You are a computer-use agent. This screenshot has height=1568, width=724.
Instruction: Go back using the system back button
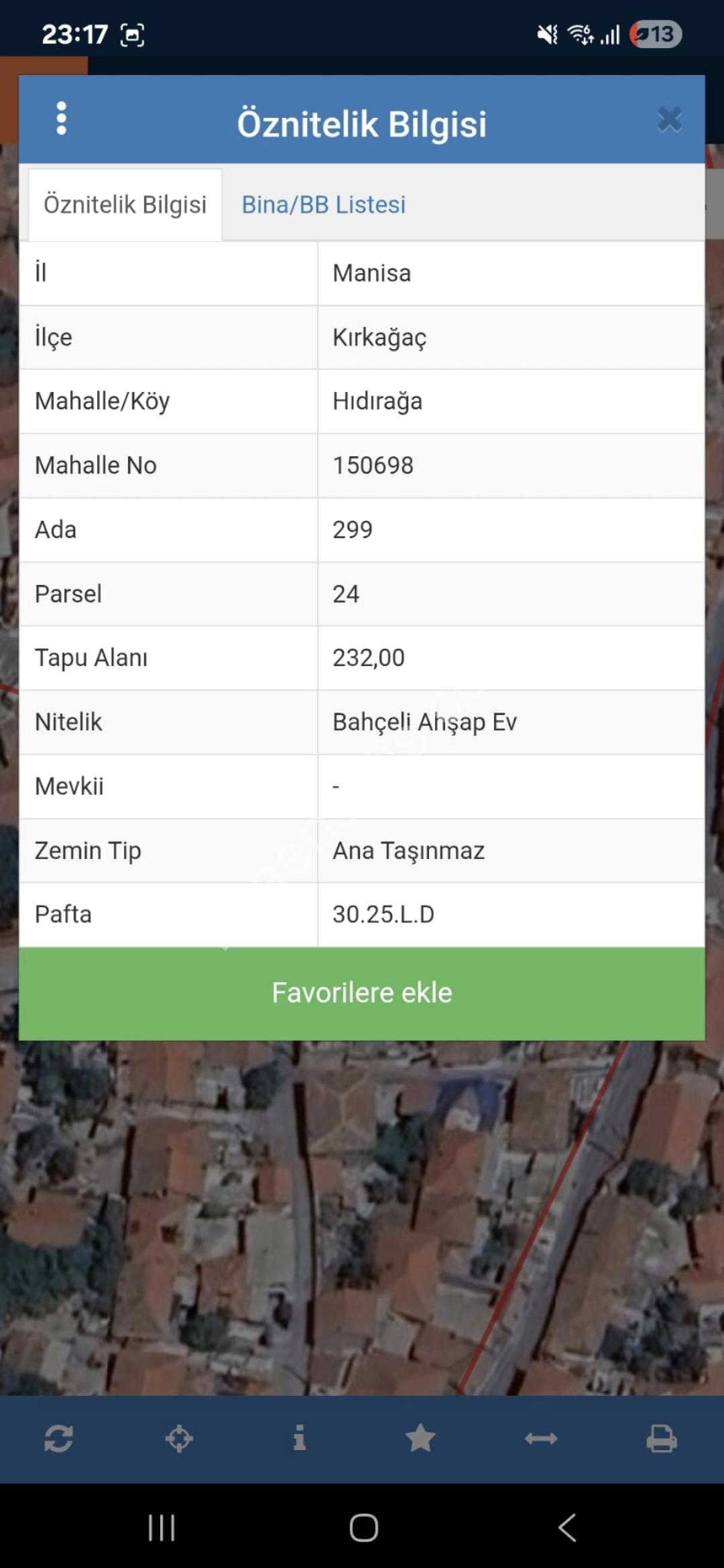tap(567, 1528)
